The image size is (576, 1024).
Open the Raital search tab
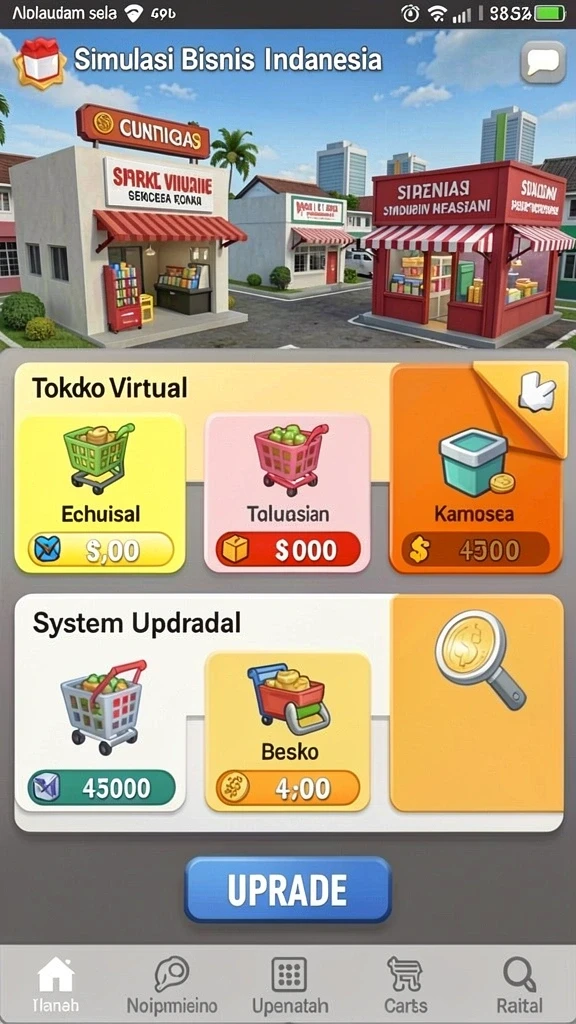519,985
